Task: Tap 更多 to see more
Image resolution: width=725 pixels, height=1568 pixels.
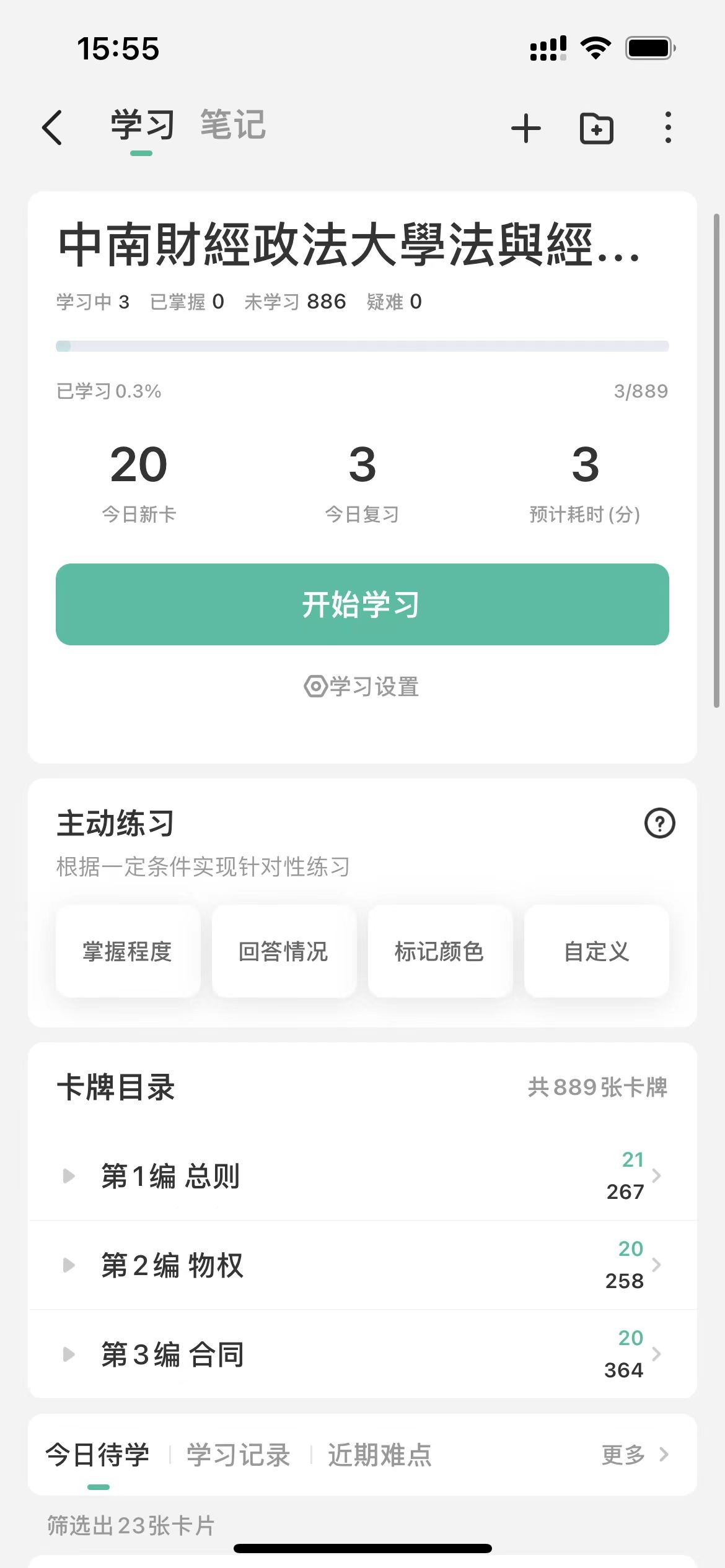Action: 635,1455
